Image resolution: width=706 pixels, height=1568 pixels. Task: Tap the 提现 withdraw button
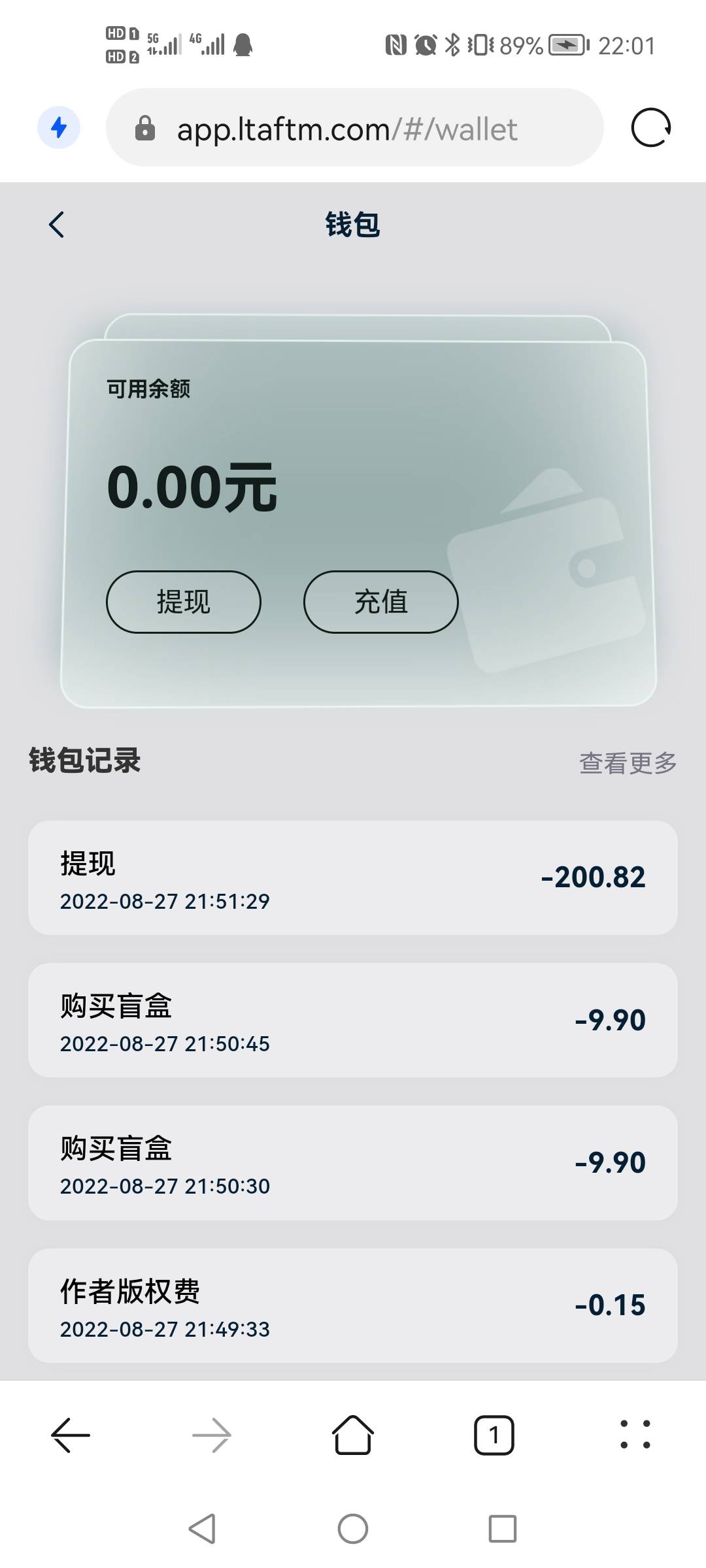click(x=184, y=602)
